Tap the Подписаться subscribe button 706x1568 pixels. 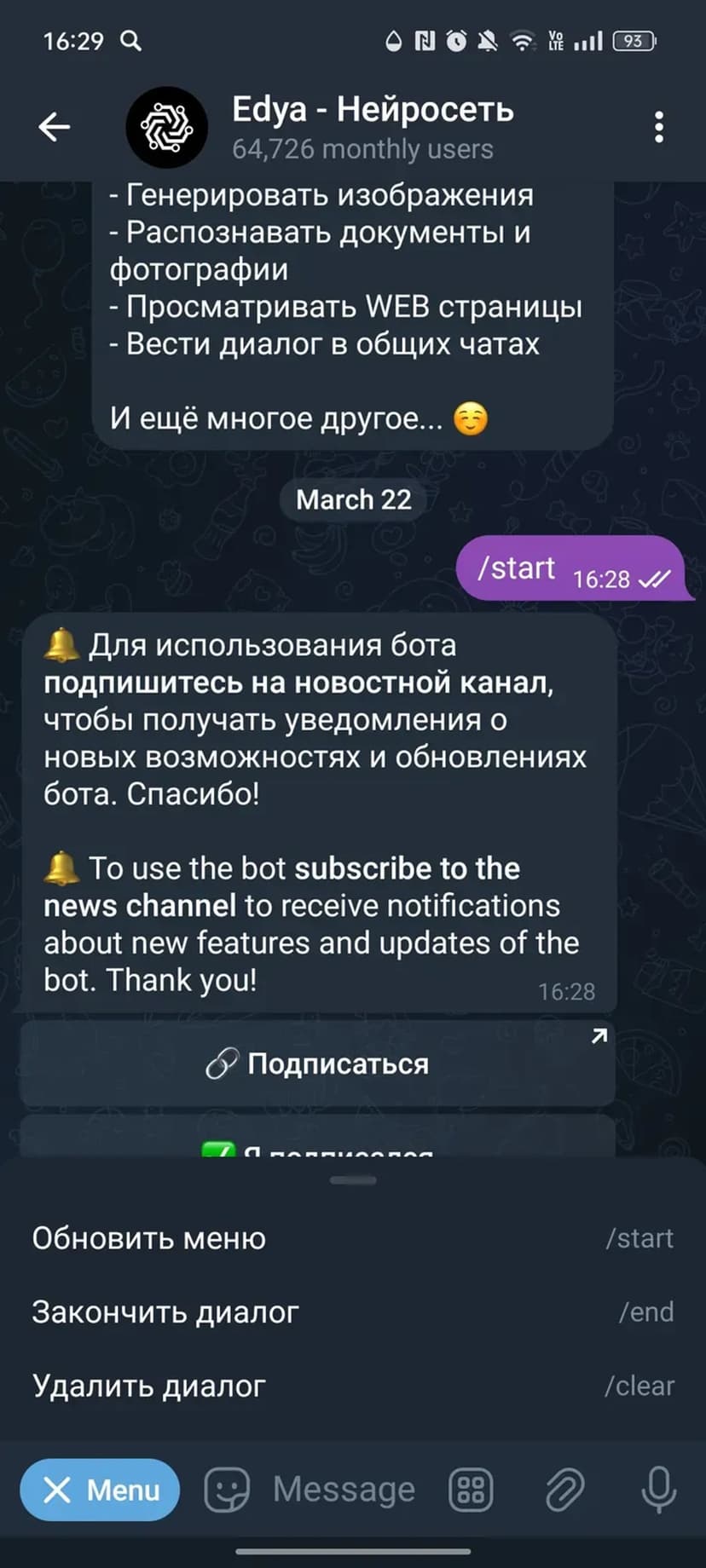pos(317,1064)
